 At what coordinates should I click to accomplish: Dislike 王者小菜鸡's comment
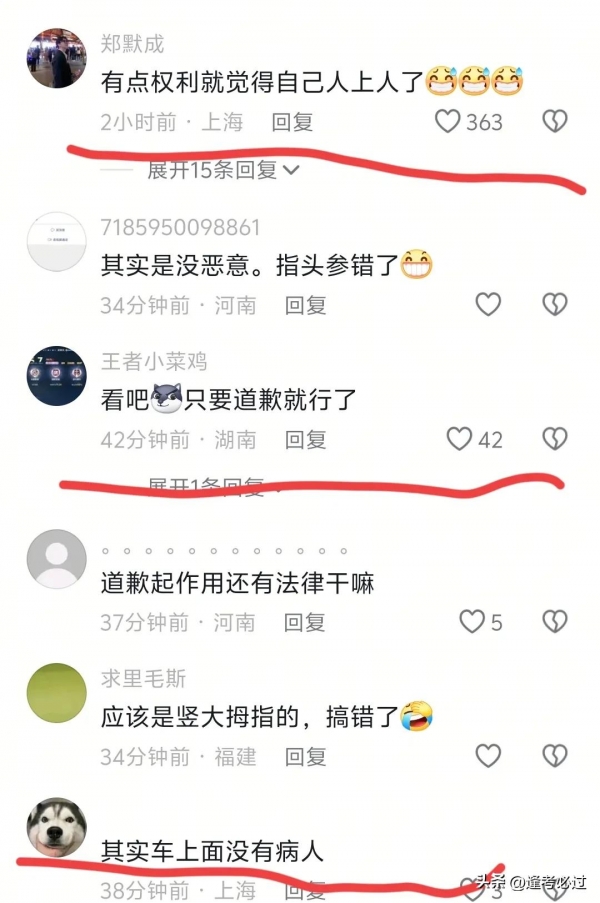point(554,439)
